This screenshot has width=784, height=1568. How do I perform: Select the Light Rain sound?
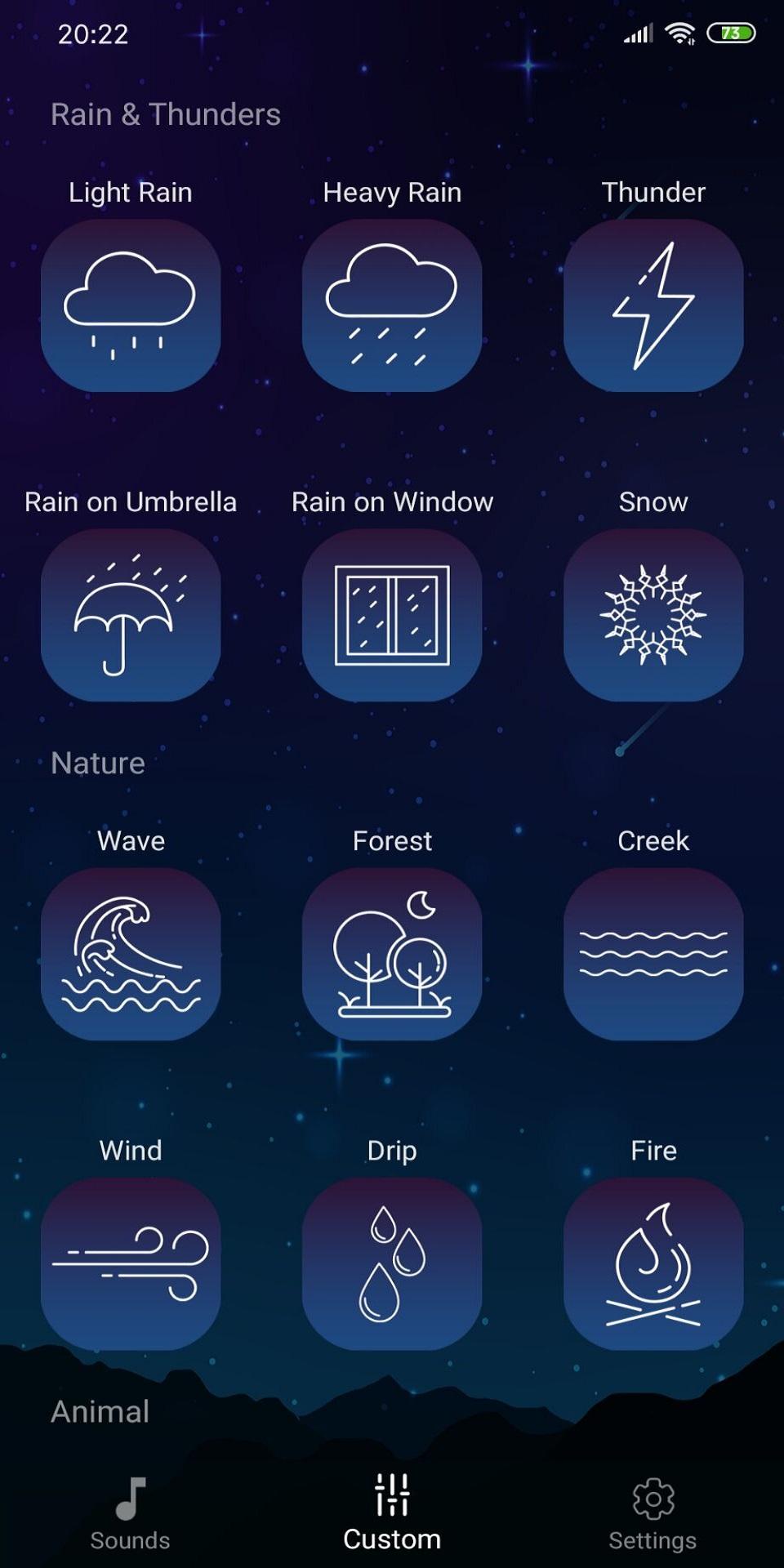tap(131, 305)
